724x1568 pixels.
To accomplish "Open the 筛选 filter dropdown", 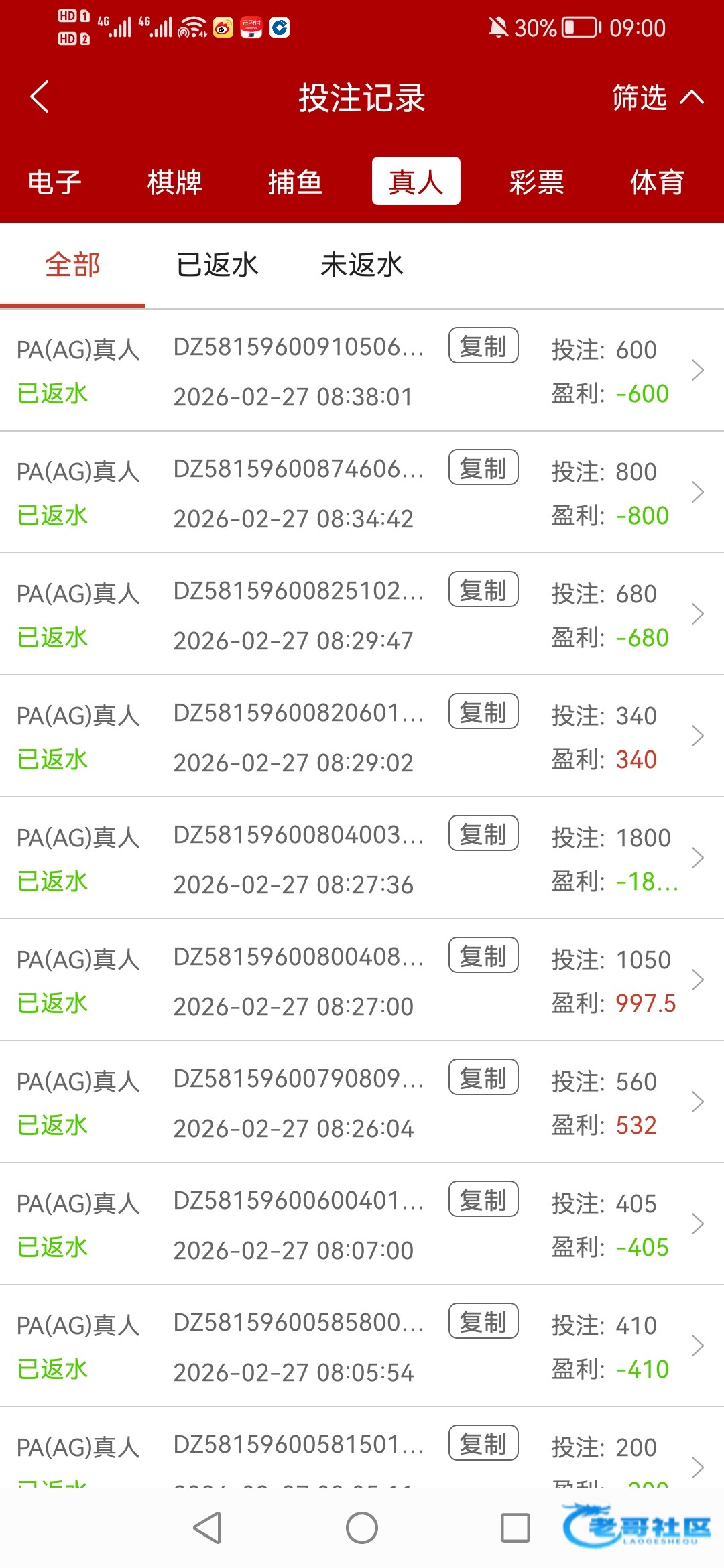I will point(657,98).
